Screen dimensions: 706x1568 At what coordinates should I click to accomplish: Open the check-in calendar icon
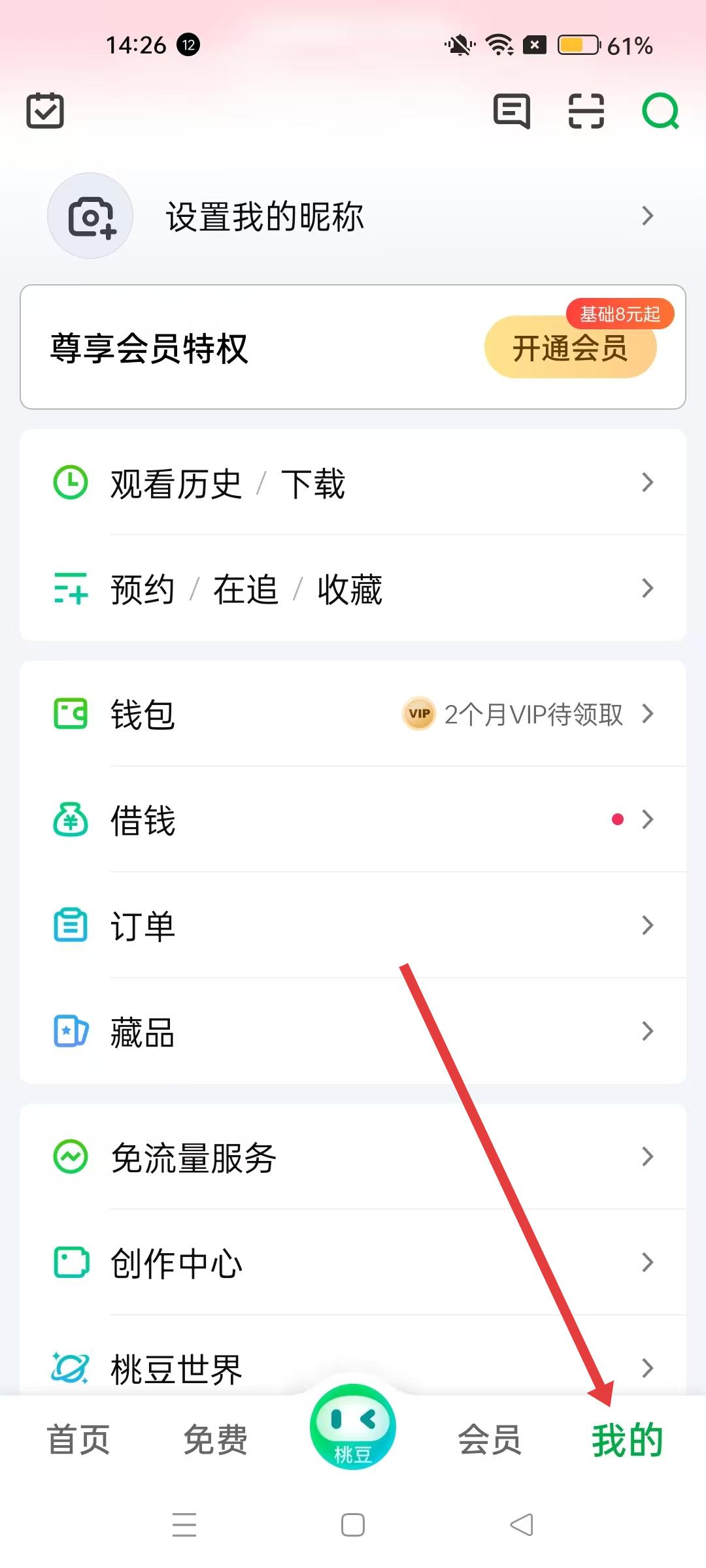(x=45, y=110)
